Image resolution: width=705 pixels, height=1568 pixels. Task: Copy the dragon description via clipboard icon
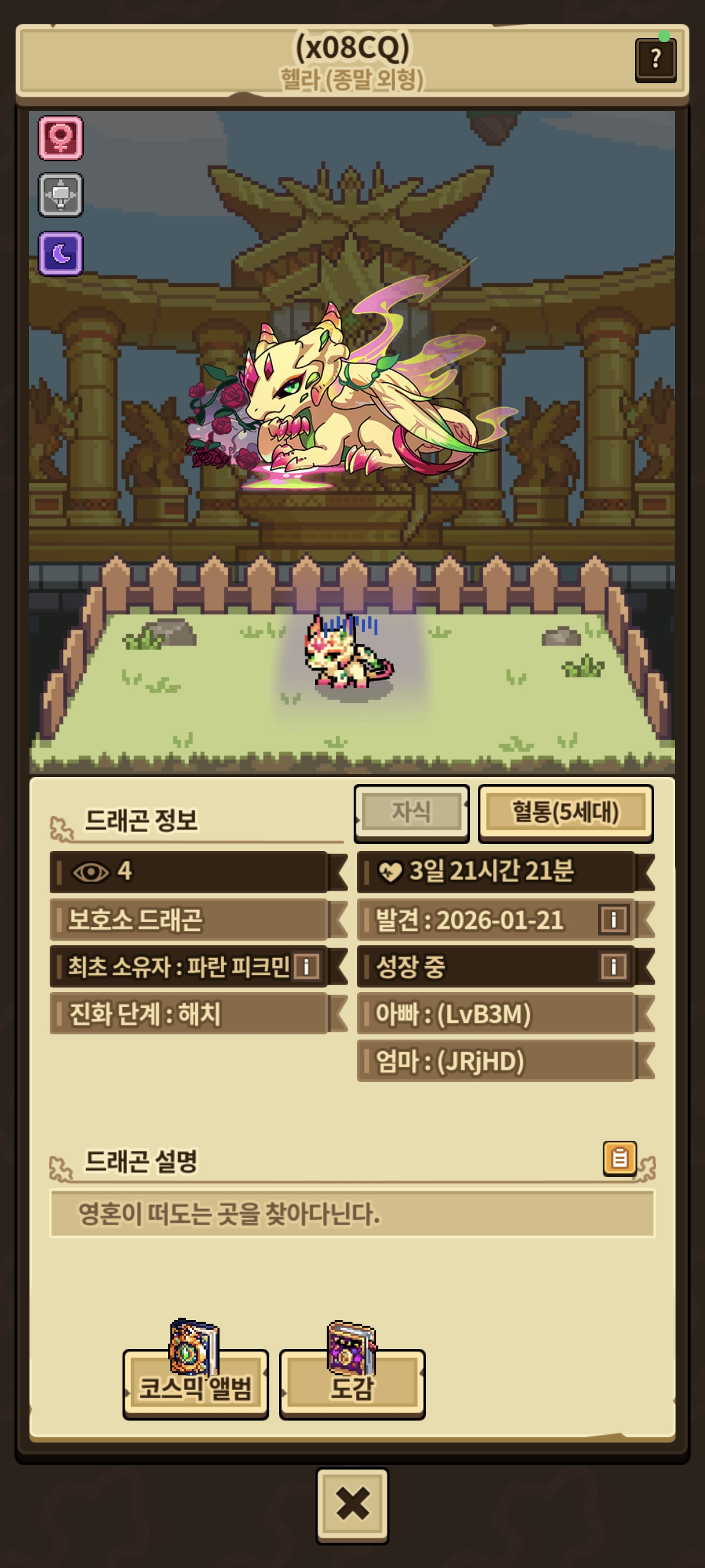[619, 1157]
